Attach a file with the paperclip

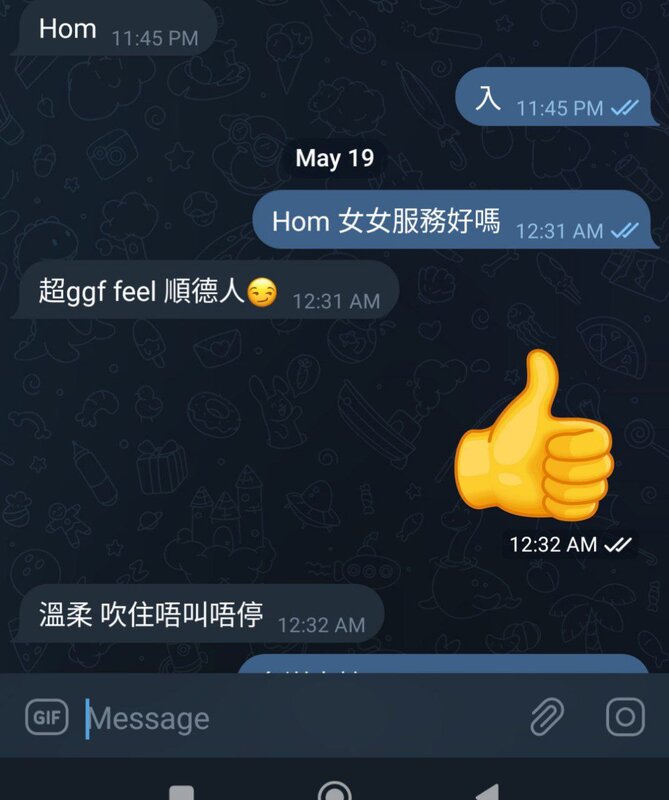click(x=547, y=716)
